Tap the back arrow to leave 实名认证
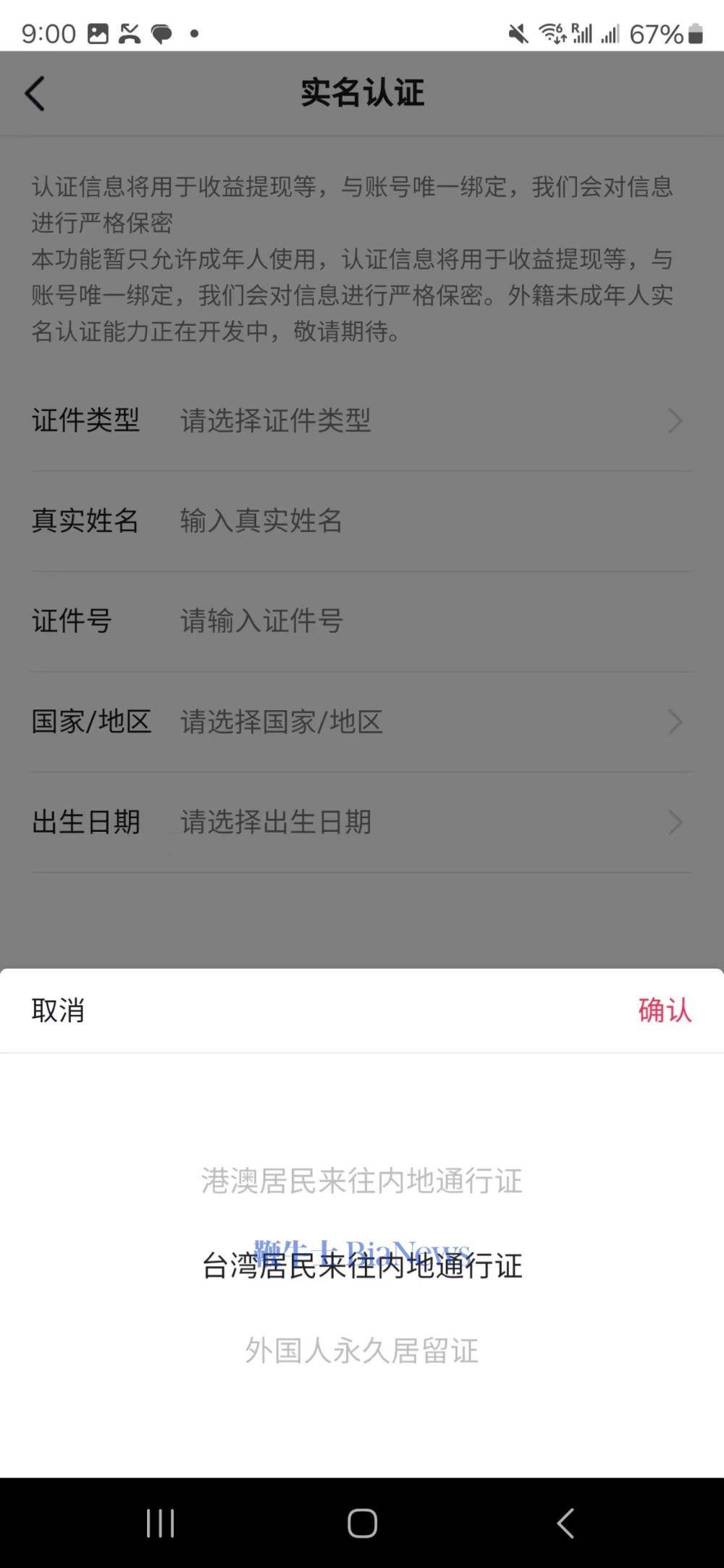Screen dimensions: 724x1568 [34, 93]
